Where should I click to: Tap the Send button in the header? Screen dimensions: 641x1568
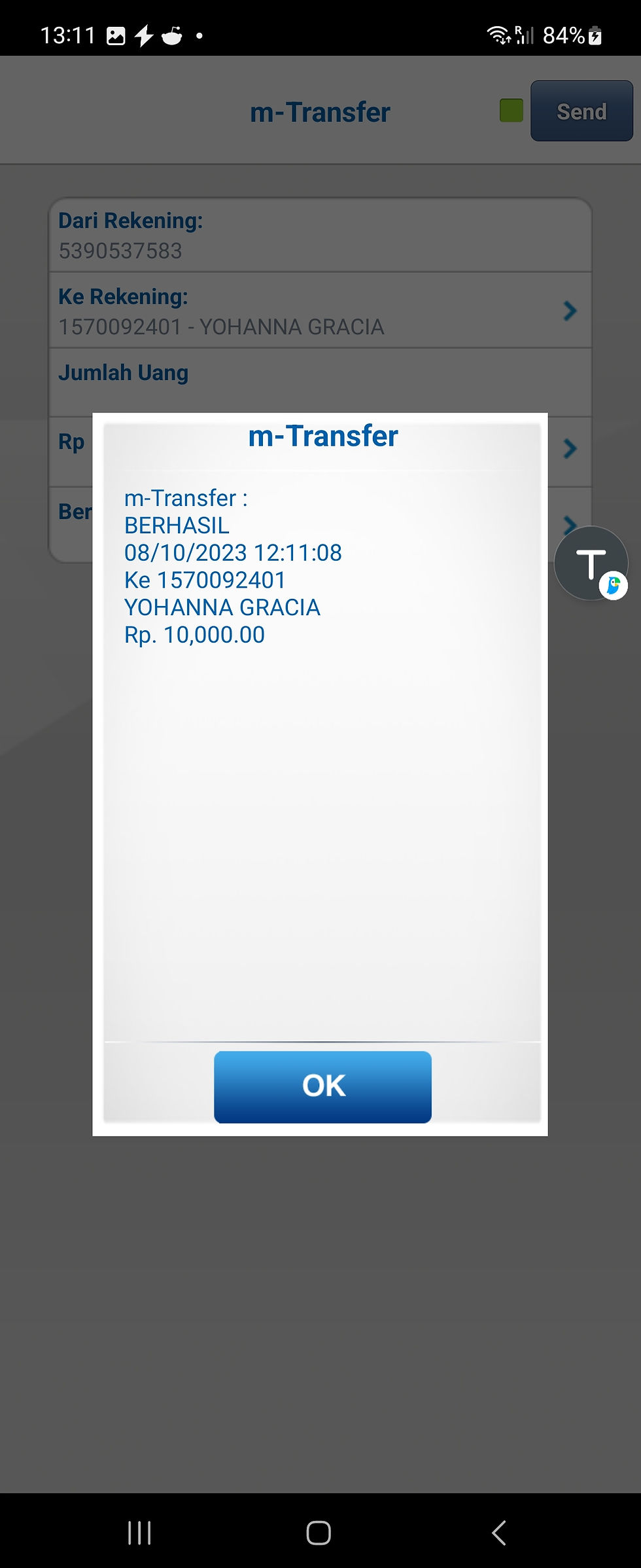(x=581, y=111)
